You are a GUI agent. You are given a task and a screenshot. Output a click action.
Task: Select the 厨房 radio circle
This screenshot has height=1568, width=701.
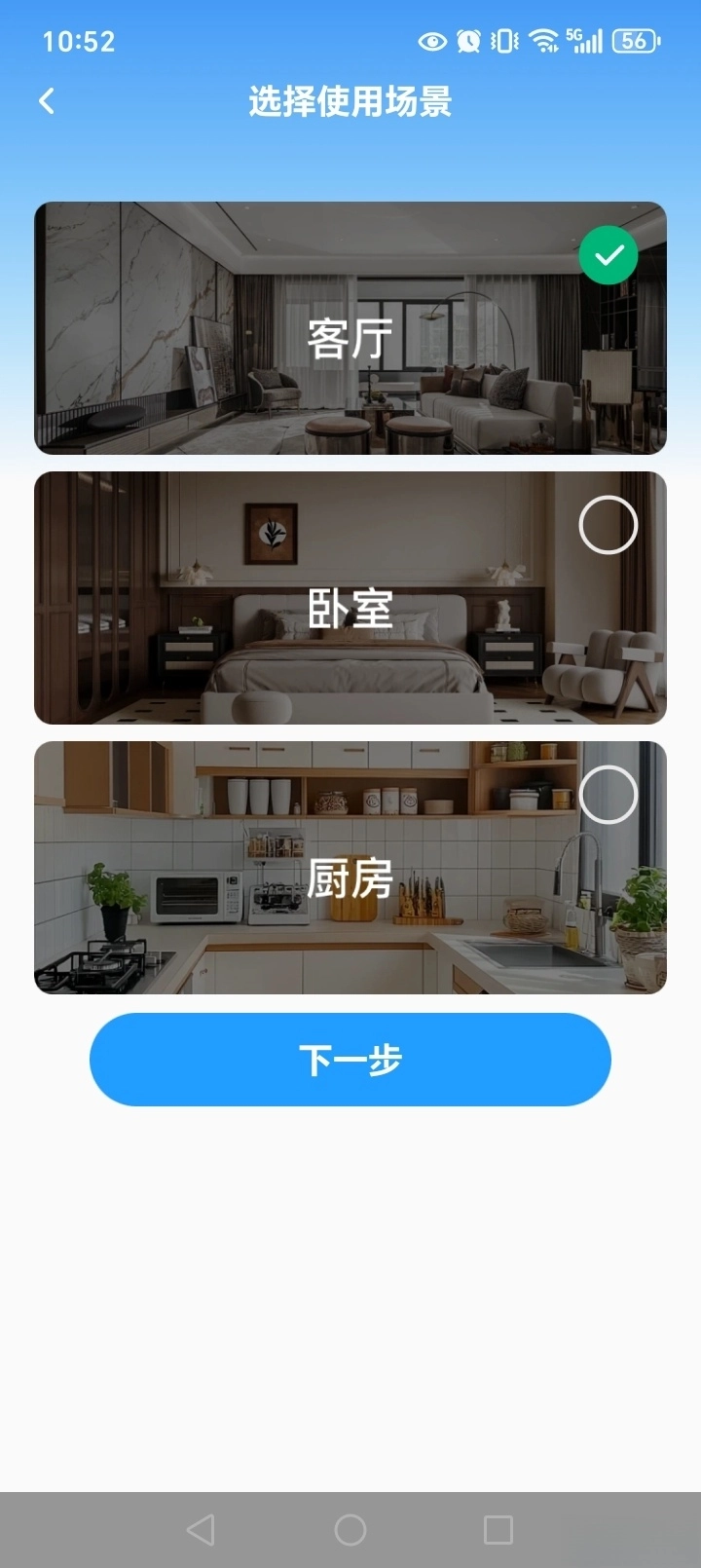tap(609, 795)
